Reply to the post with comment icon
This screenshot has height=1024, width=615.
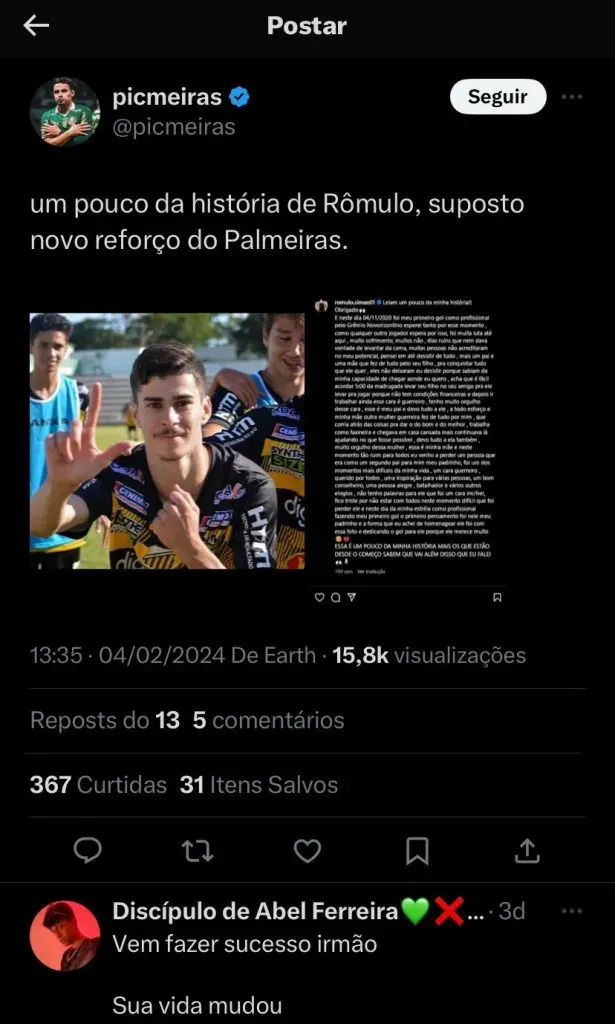(x=88, y=850)
